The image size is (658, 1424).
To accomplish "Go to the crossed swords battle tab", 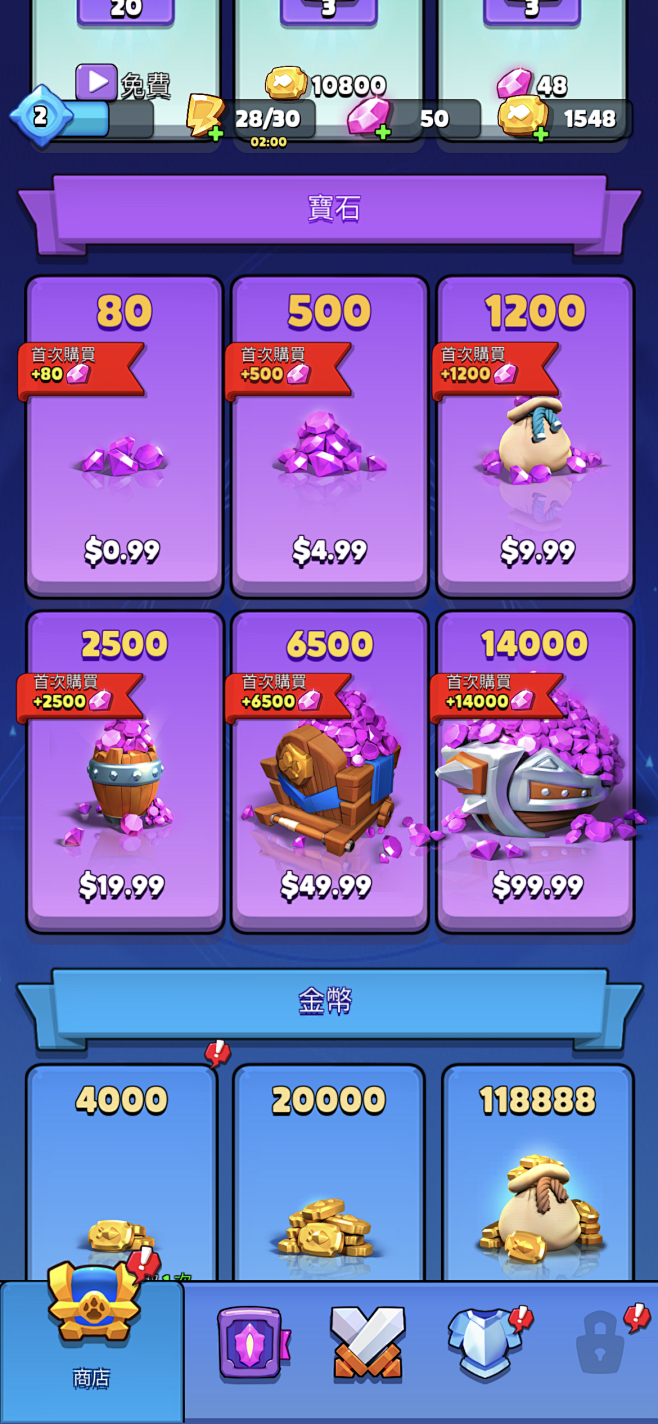I will [367, 1343].
